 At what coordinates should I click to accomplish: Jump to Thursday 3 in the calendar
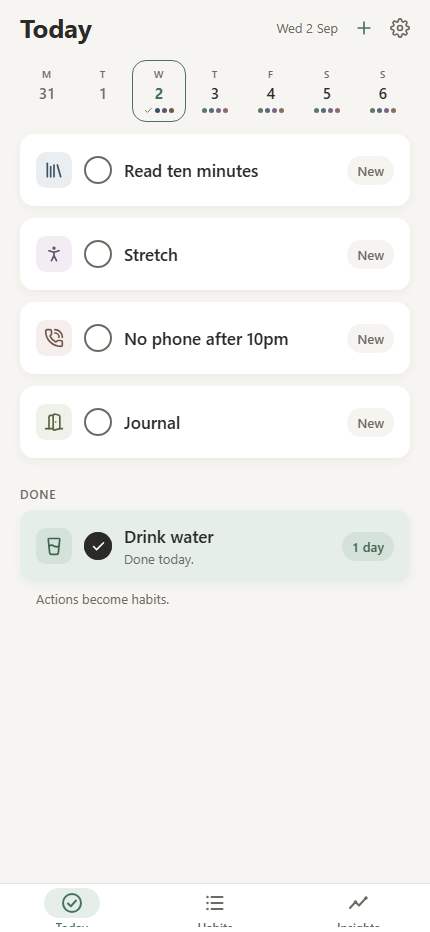[215, 91]
